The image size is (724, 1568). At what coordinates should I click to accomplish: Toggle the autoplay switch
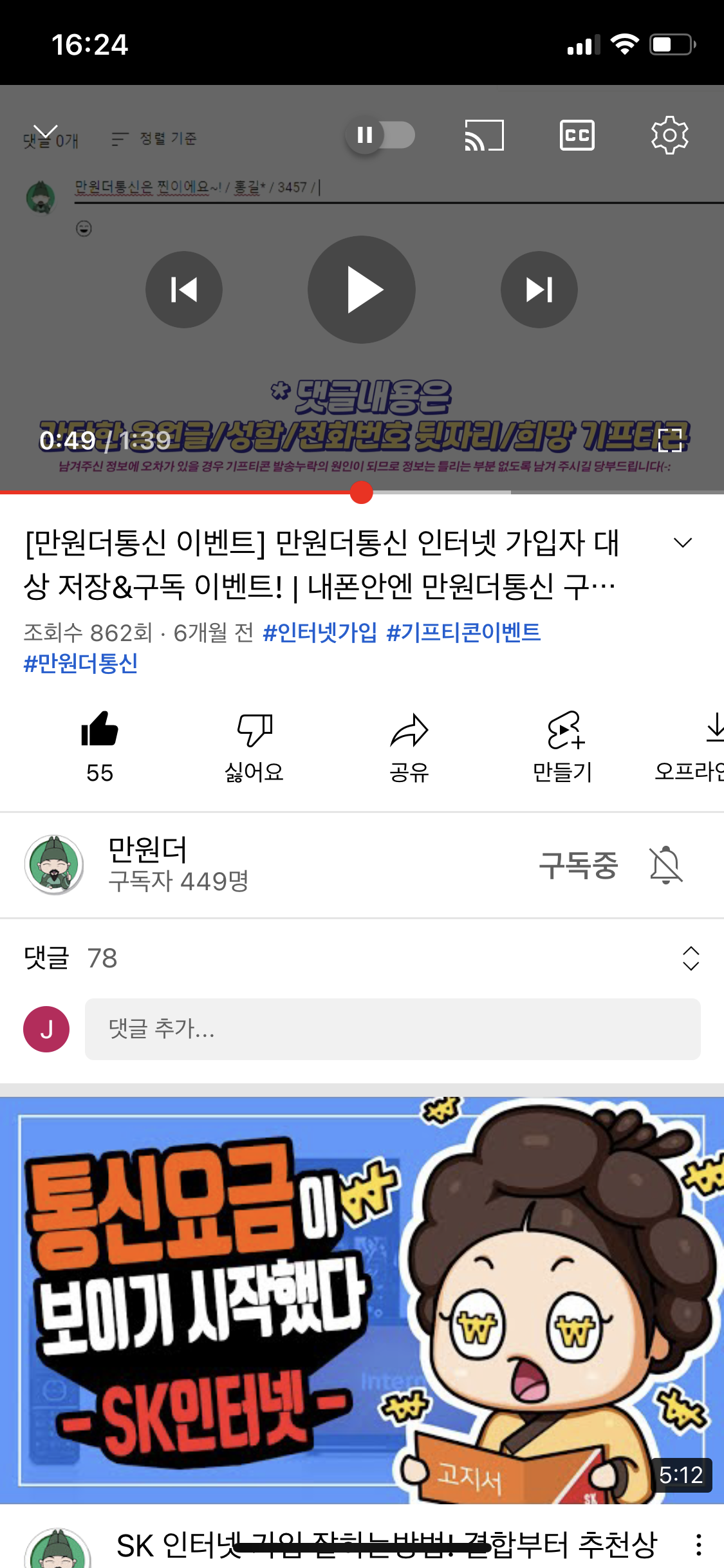coord(380,135)
